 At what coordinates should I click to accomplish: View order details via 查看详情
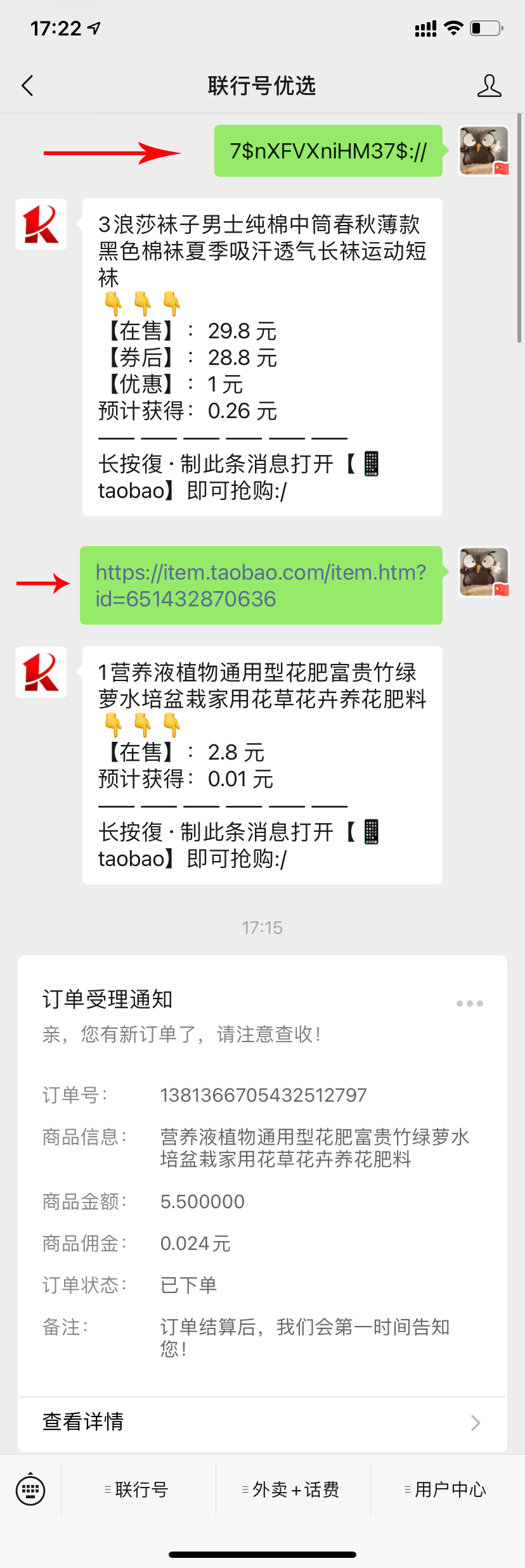(x=262, y=1422)
